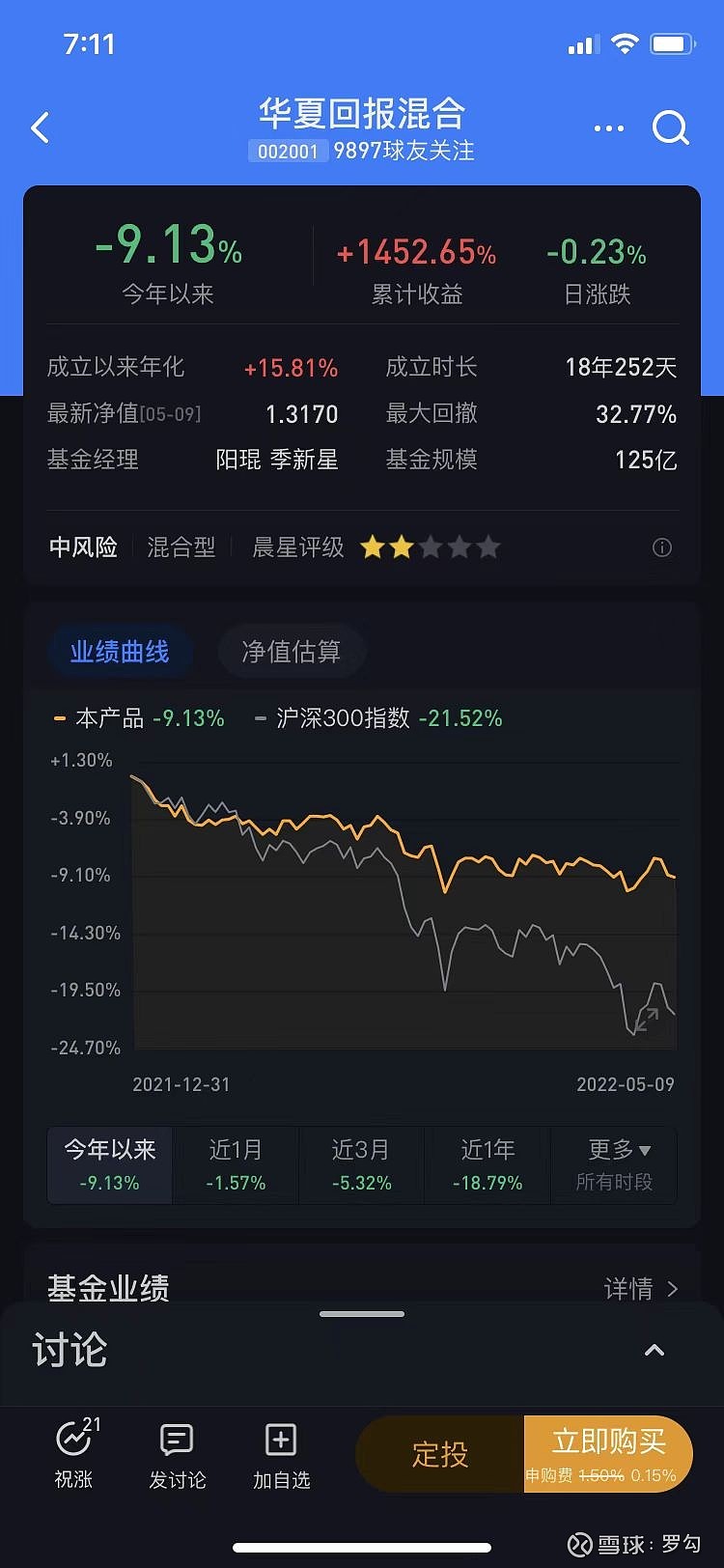The height and width of the screenshot is (1568, 724).
Task: Collapse the 讨论 section chevron
Action: click(x=654, y=1350)
